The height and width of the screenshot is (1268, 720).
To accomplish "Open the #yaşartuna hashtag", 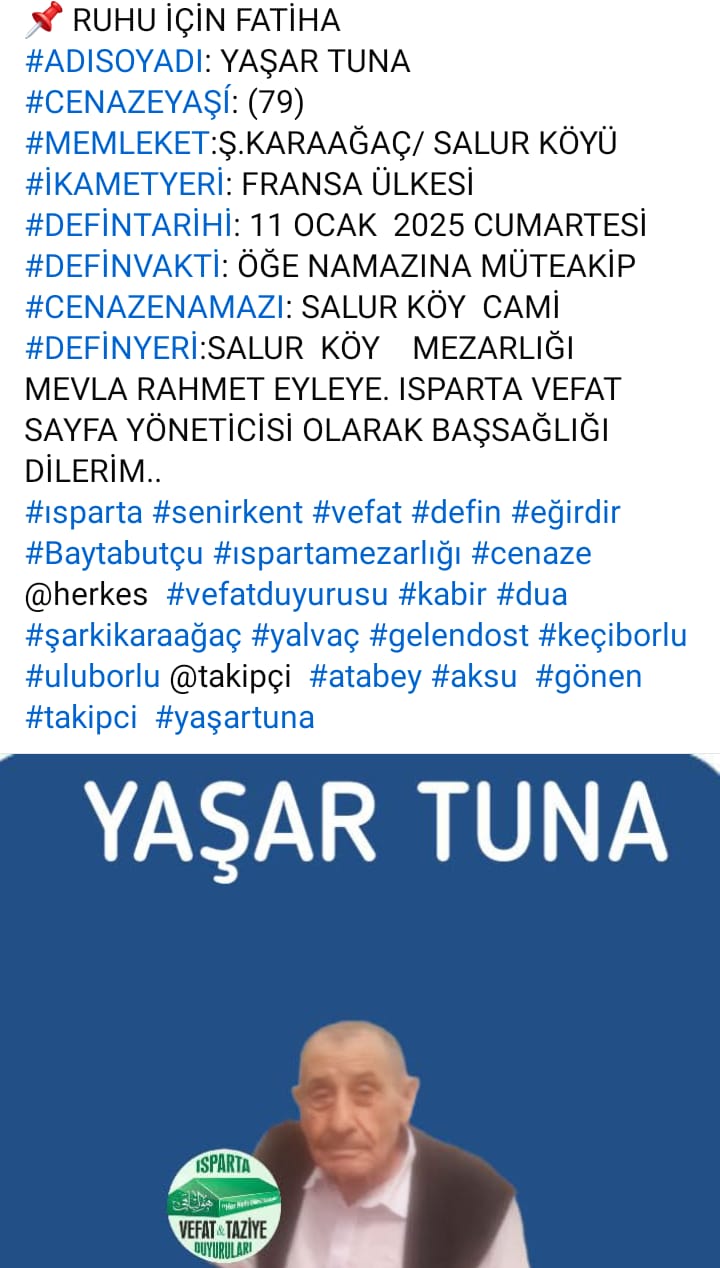I will click(x=235, y=718).
